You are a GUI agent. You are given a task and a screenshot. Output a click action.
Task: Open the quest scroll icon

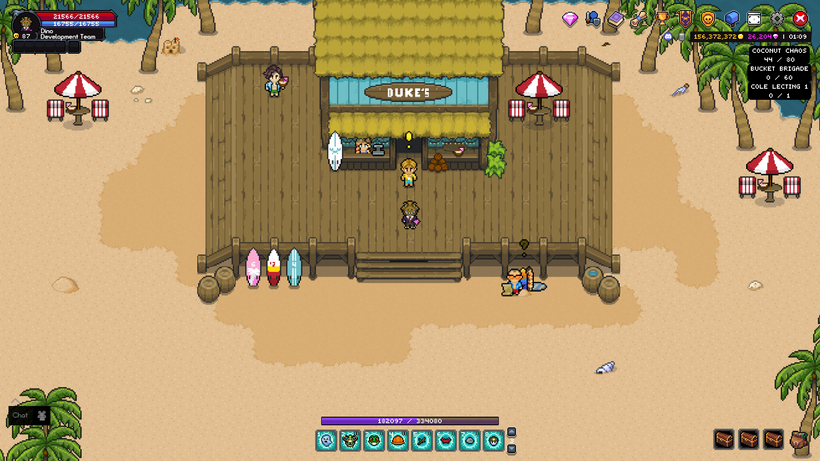[x=638, y=21]
